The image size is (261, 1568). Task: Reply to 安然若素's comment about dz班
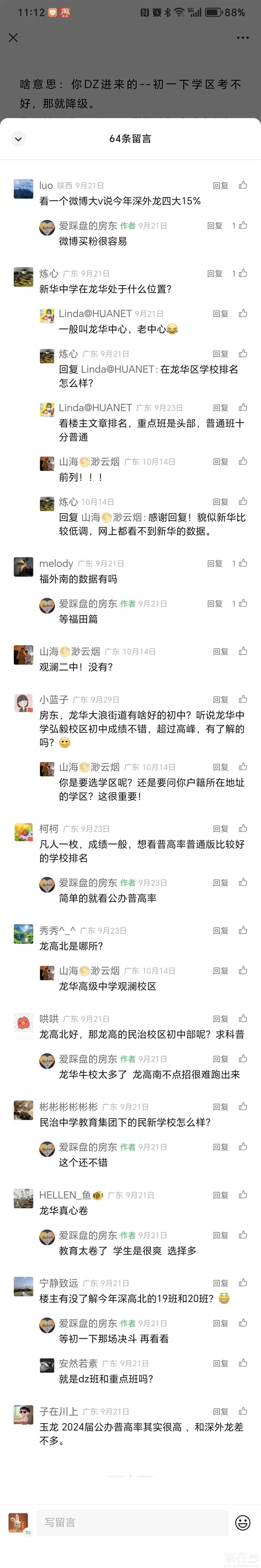(220, 1364)
